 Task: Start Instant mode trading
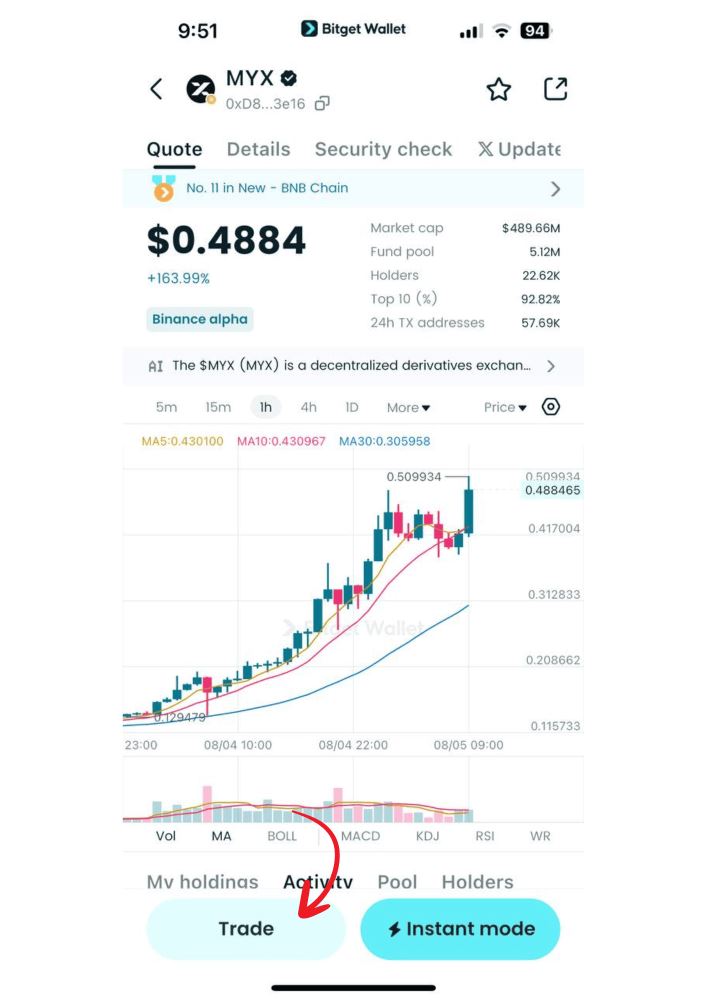[x=460, y=928]
